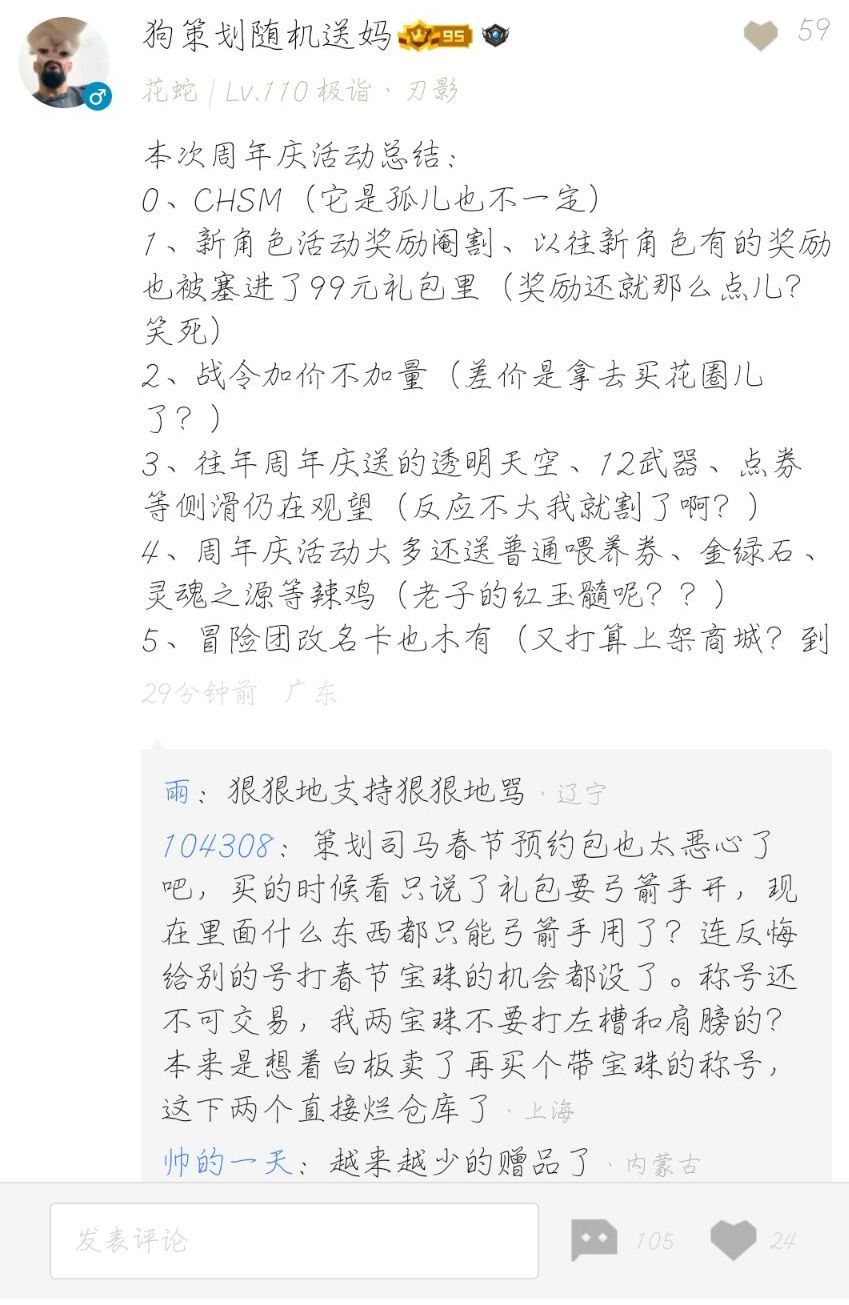Open user 104308's profile link
849x1305 pixels.
(x=216, y=846)
